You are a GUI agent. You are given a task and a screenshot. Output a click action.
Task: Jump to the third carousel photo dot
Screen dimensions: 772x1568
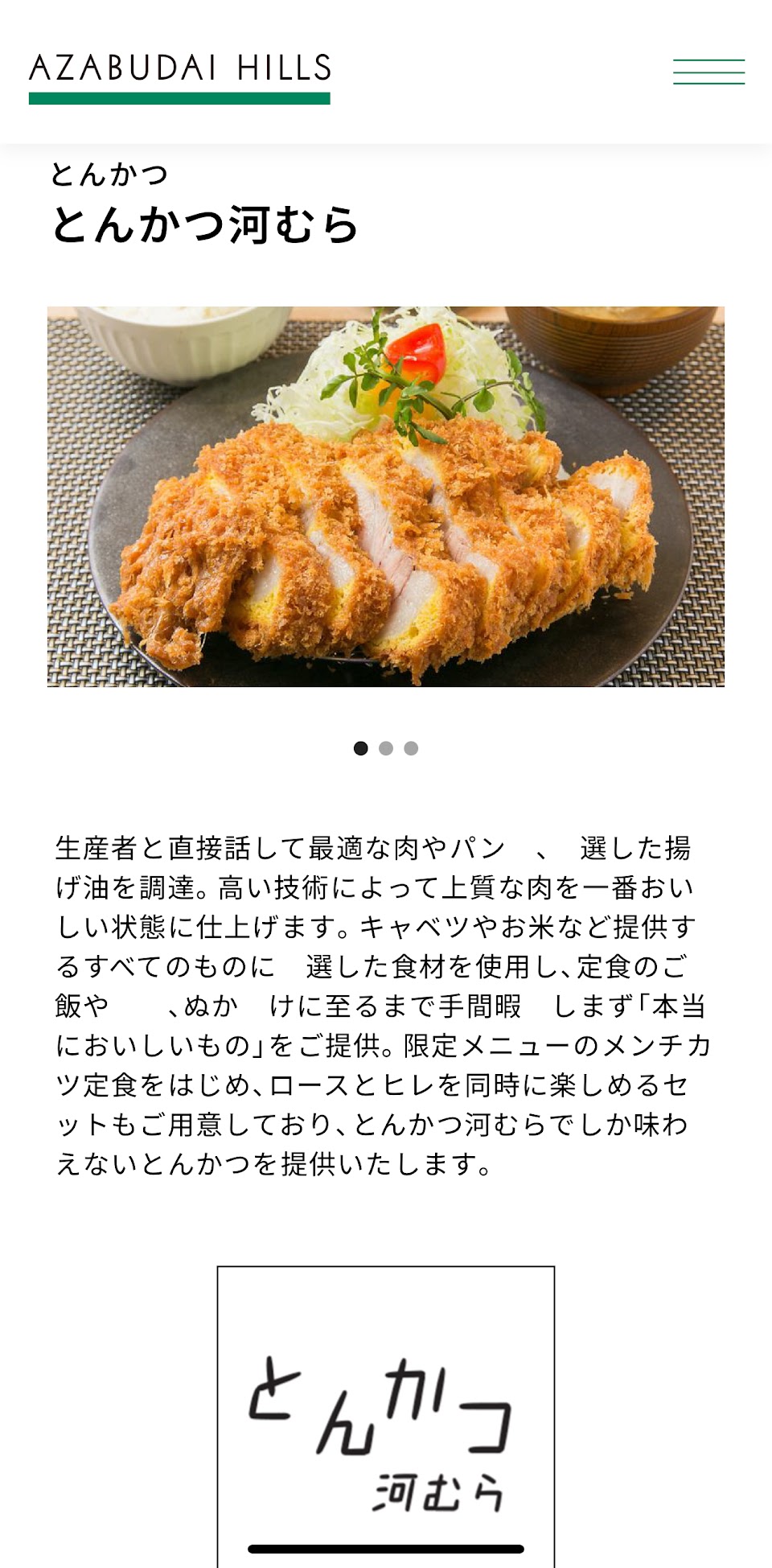pyautogui.click(x=411, y=748)
